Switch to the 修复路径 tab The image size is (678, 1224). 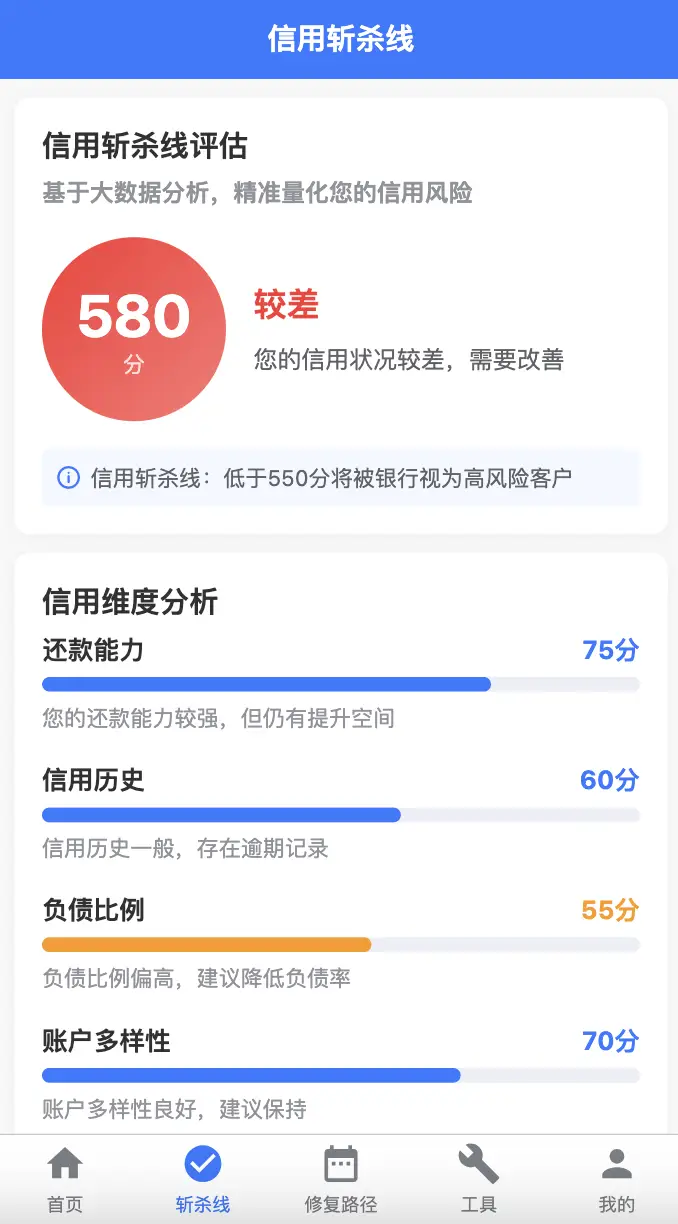340,1179
